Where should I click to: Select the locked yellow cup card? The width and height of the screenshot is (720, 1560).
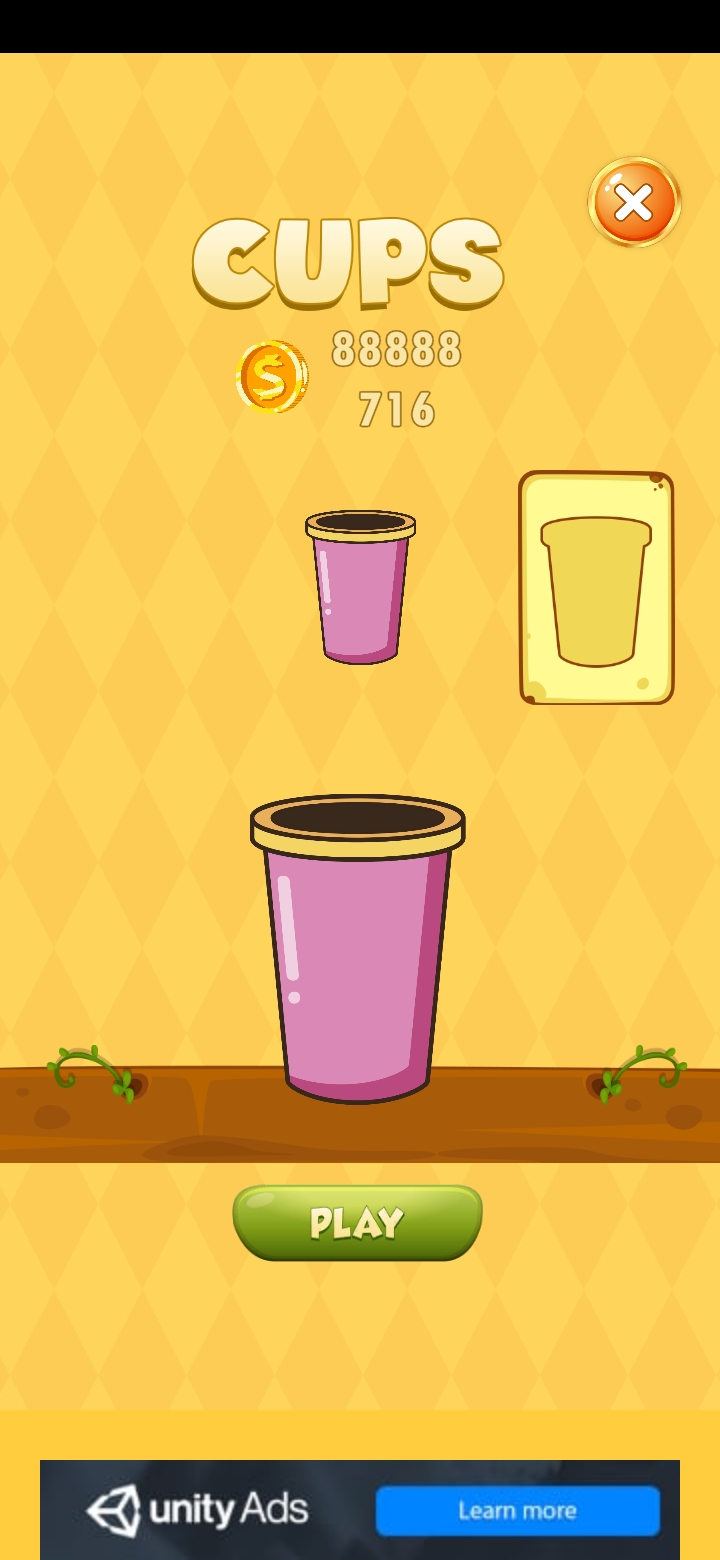click(596, 588)
